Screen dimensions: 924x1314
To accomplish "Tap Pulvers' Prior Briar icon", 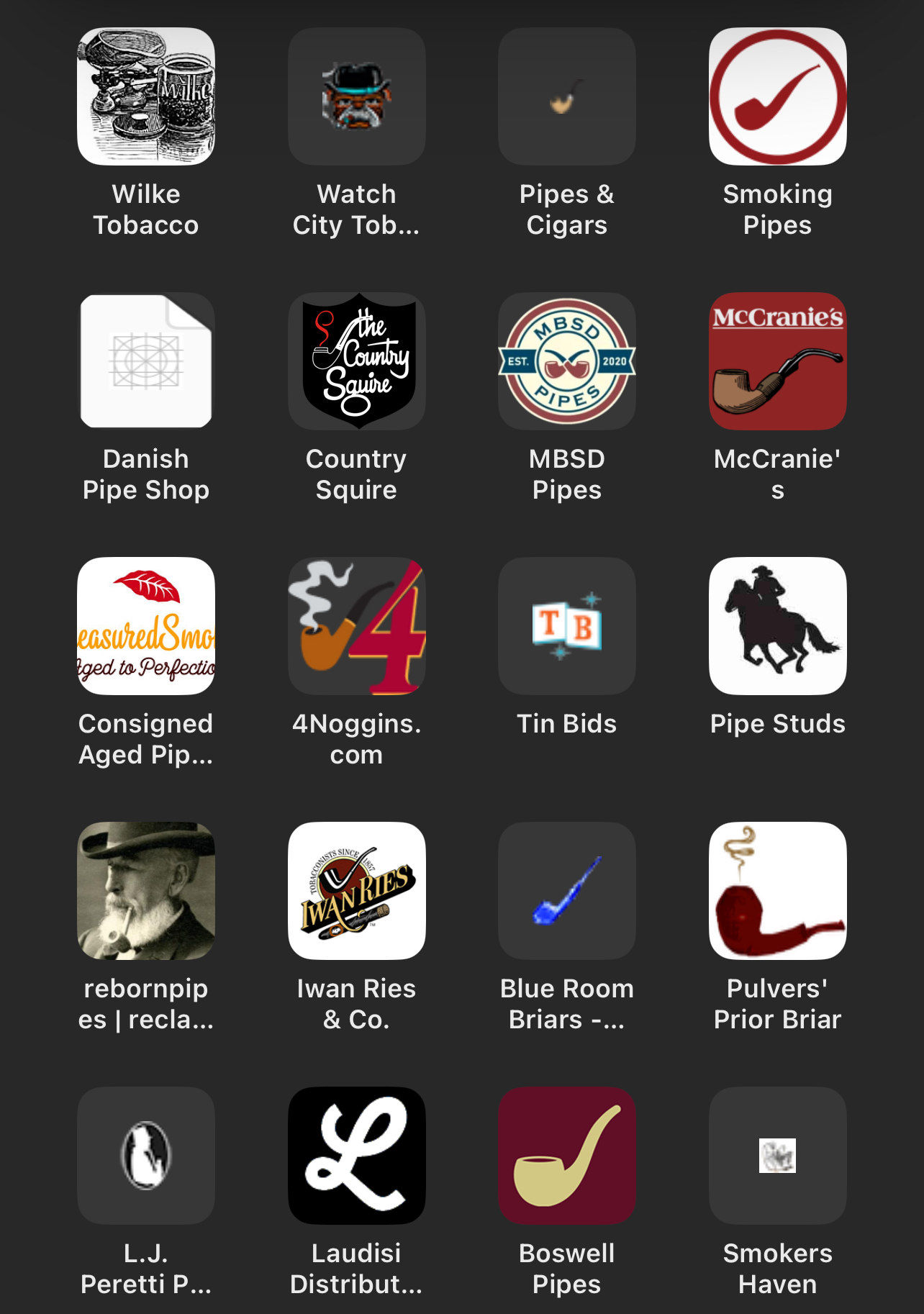I will [777, 891].
